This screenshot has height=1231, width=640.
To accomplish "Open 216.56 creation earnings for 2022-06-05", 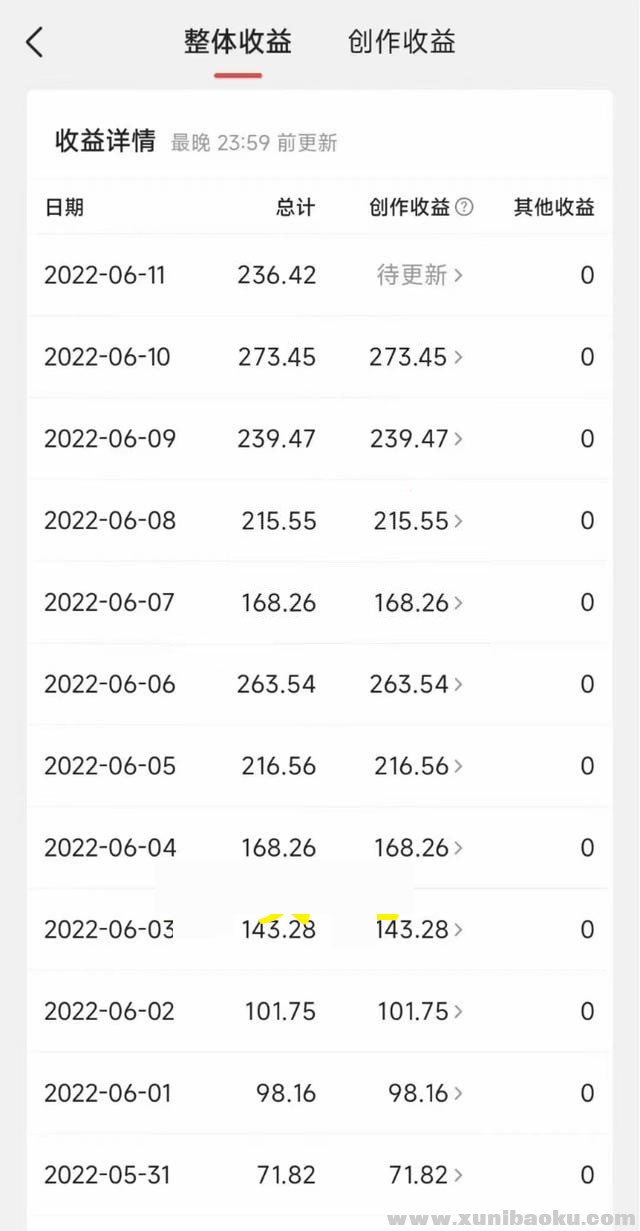I will point(417,767).
